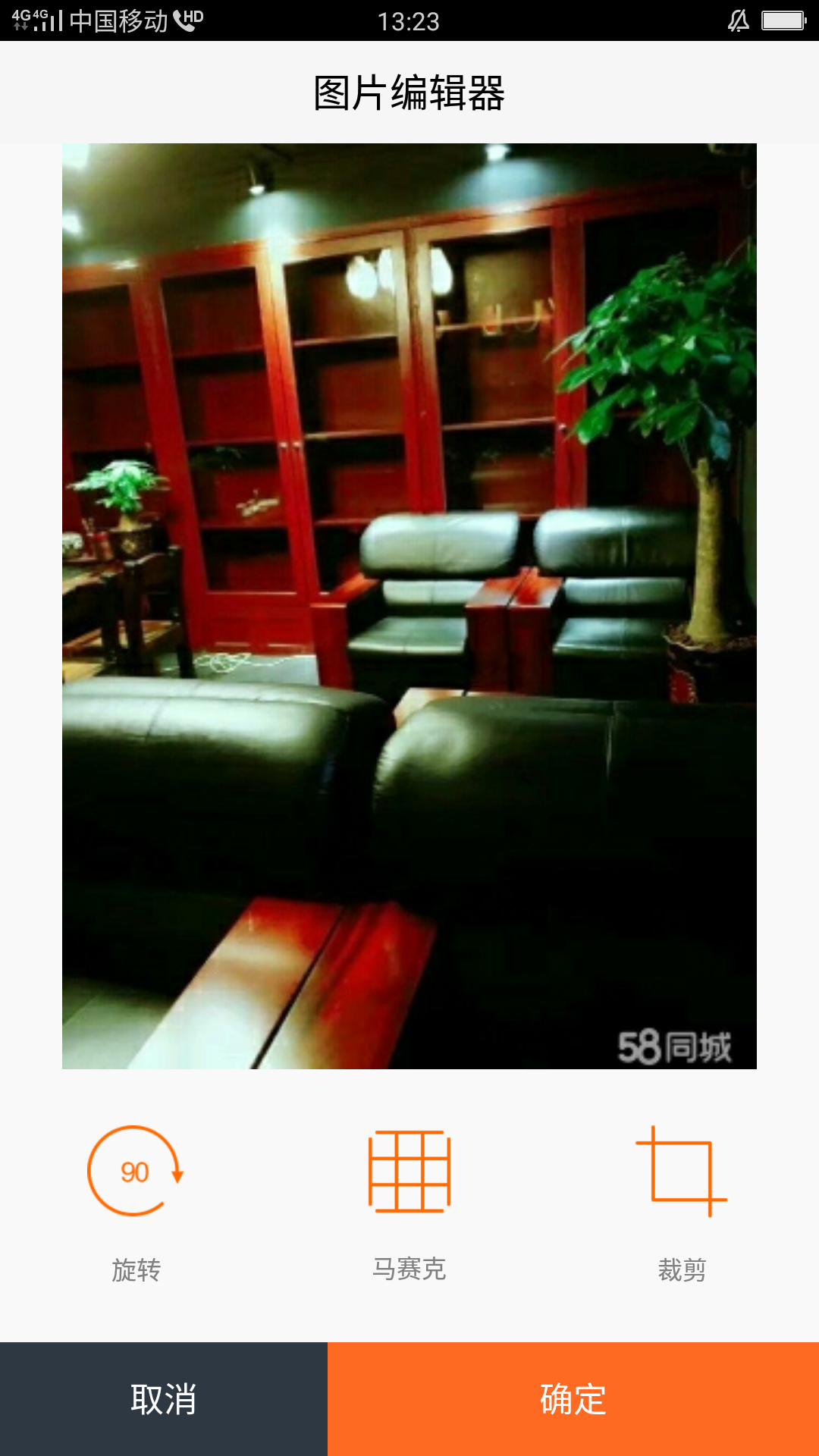The image size is (819, 1456).
Task: Tap 取消 to cancel editing
Action: click(164, 1399)
